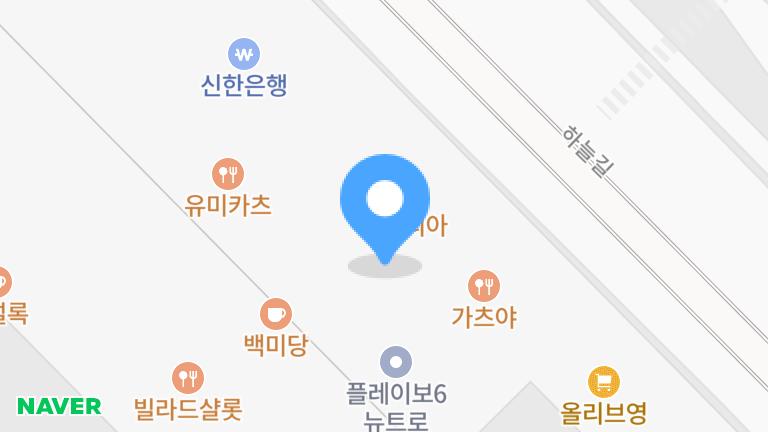
Task: Open the 유미카츠 restaurant marker
Action: click(x=228, y=174)
